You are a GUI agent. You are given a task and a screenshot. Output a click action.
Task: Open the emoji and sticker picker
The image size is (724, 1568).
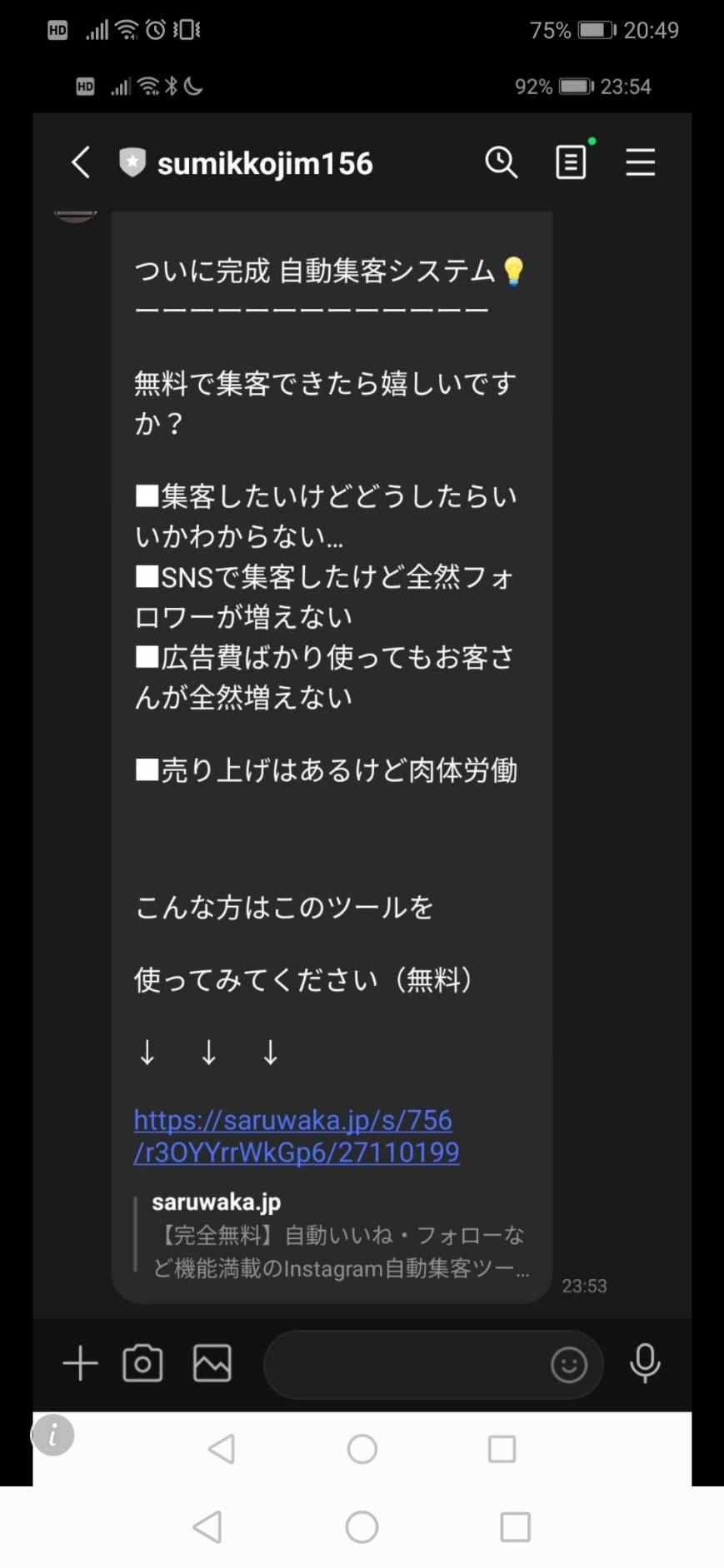tap(569, 1365)
